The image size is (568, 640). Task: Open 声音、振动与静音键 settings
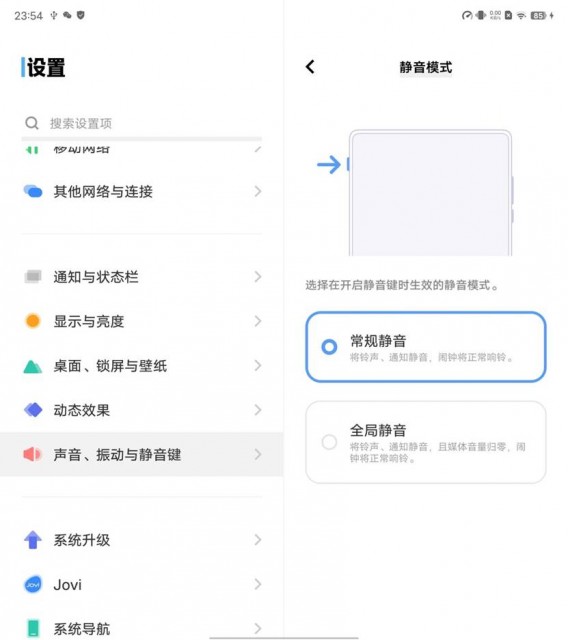[142, 454]
